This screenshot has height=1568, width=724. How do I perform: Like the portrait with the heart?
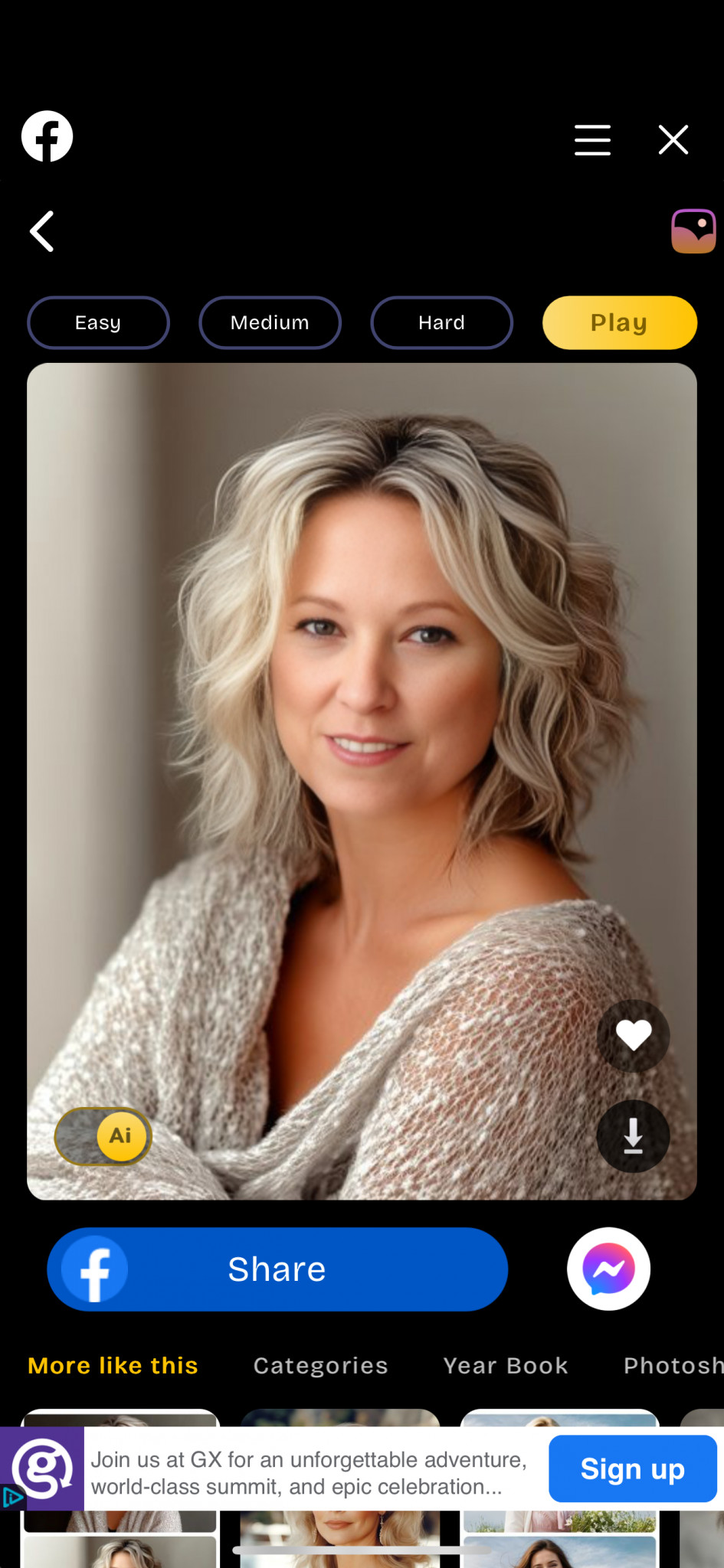coord(634,1035)
